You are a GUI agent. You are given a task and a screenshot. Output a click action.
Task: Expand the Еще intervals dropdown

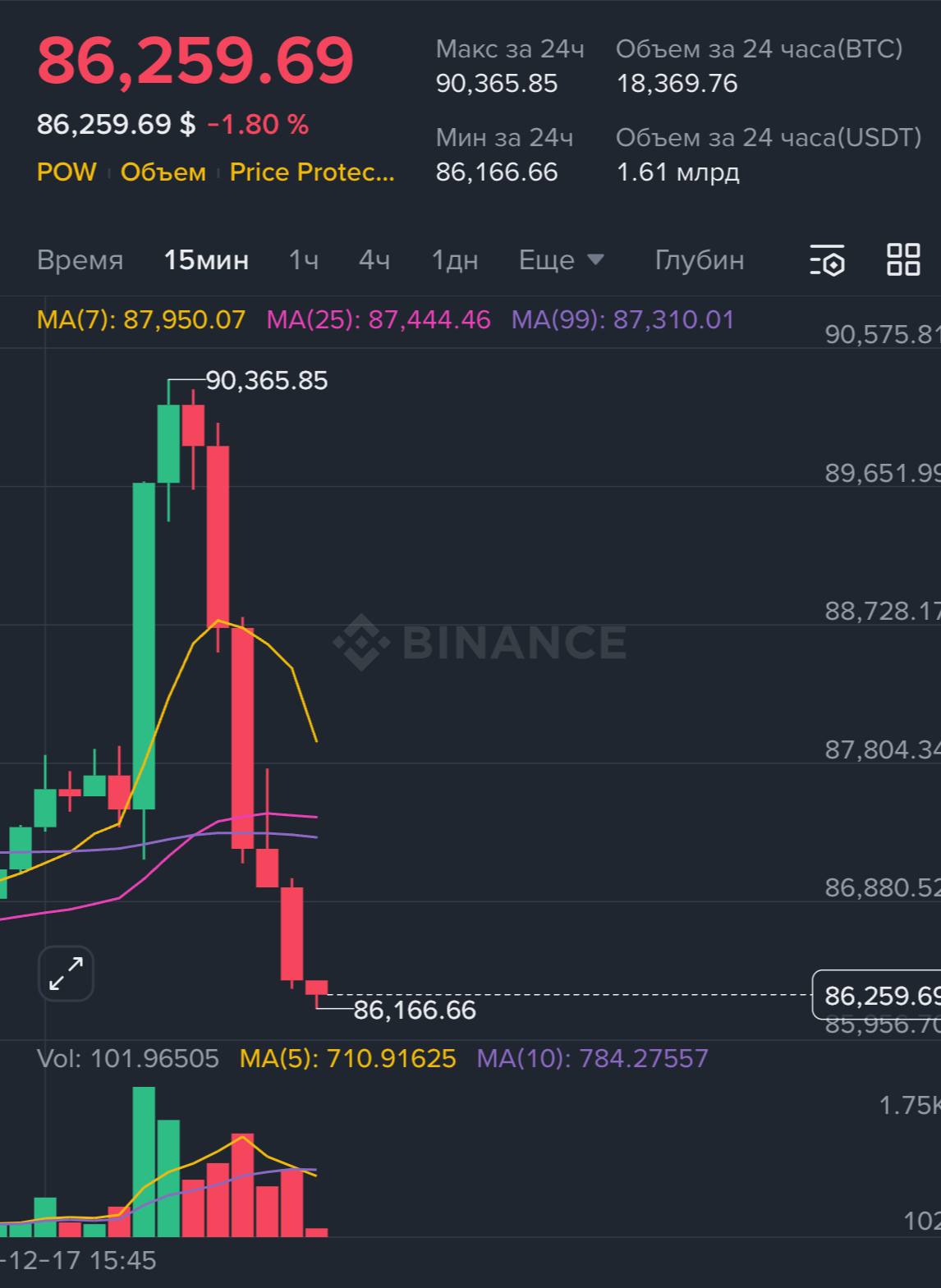562,260
